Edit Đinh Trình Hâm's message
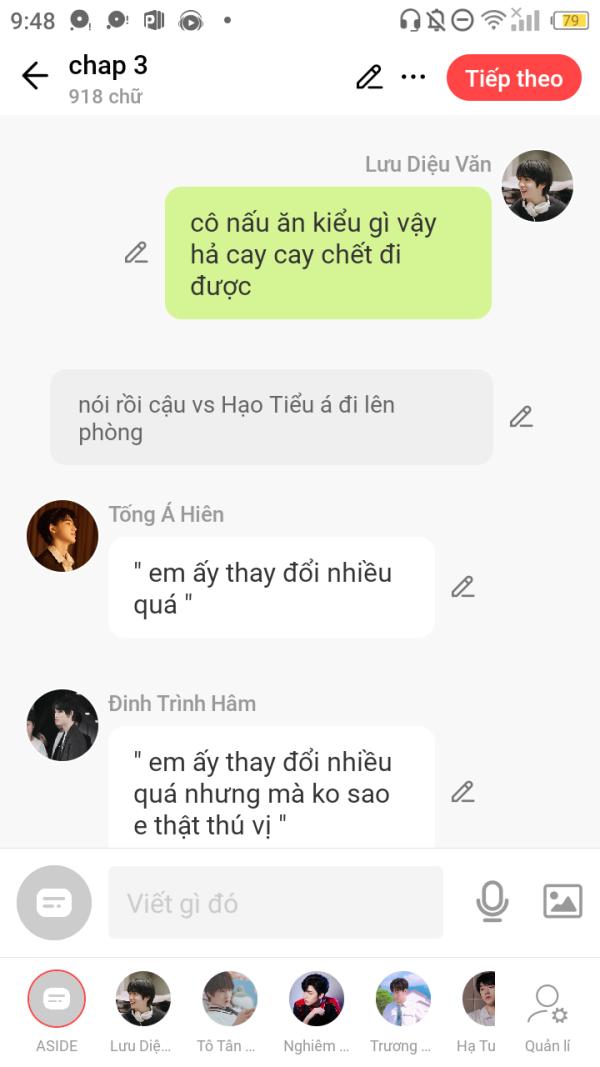This screenshot has height=1067, width=600. click(x=463, y=792)
